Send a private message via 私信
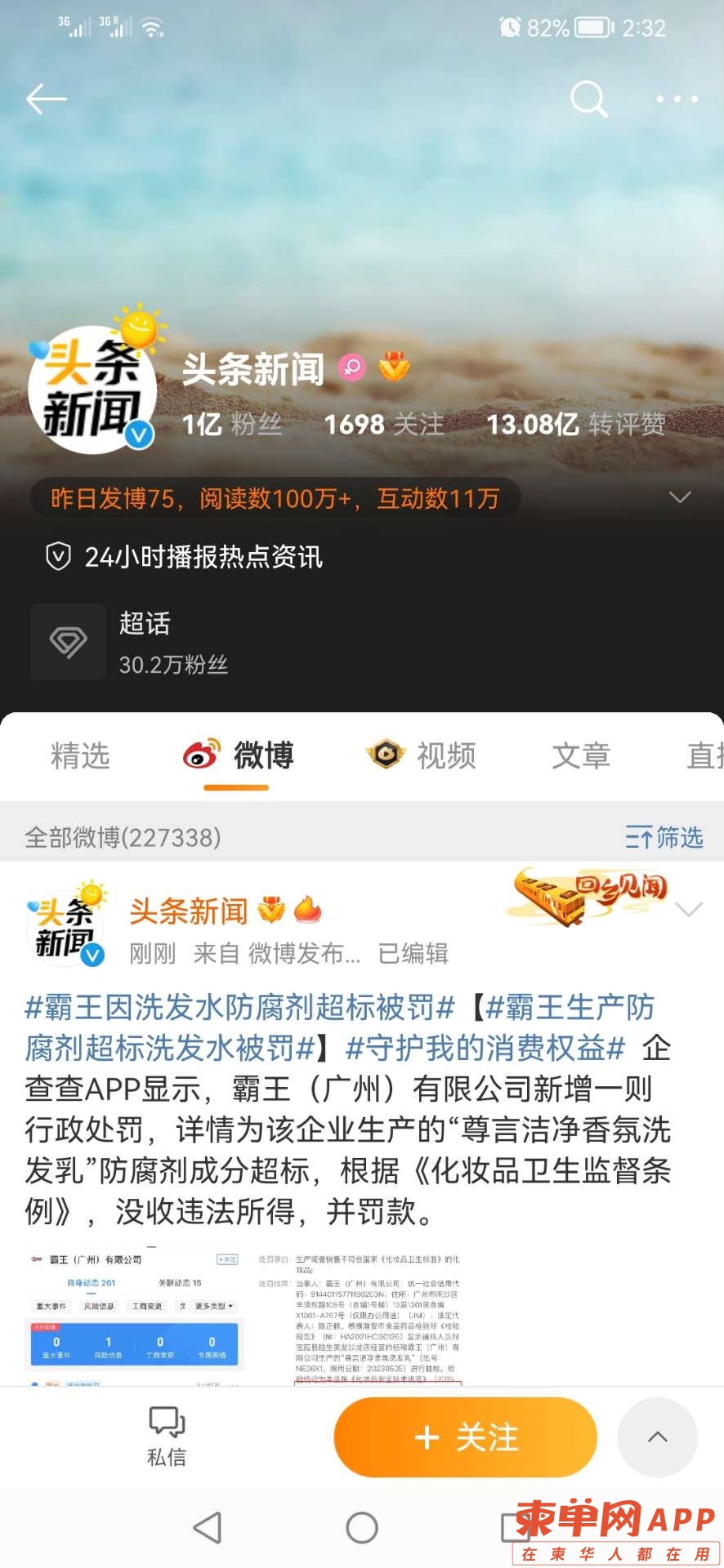 (167, 1436)
